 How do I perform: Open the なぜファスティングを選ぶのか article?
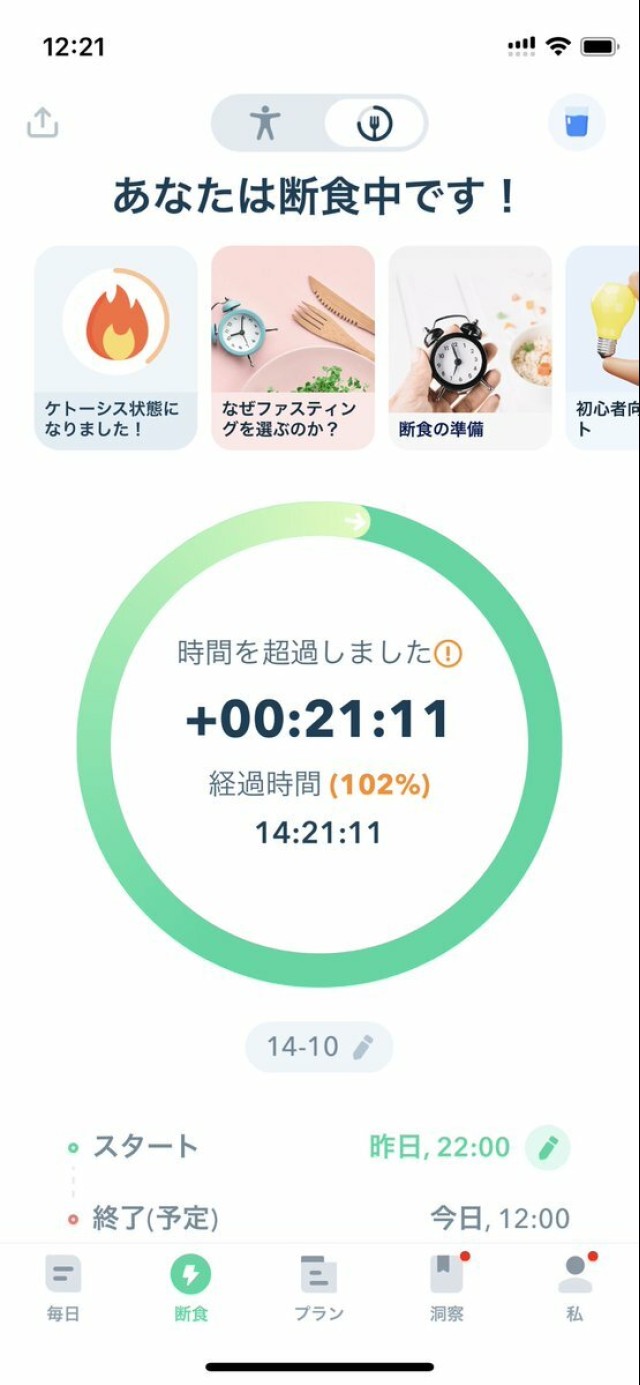point(293,347)
